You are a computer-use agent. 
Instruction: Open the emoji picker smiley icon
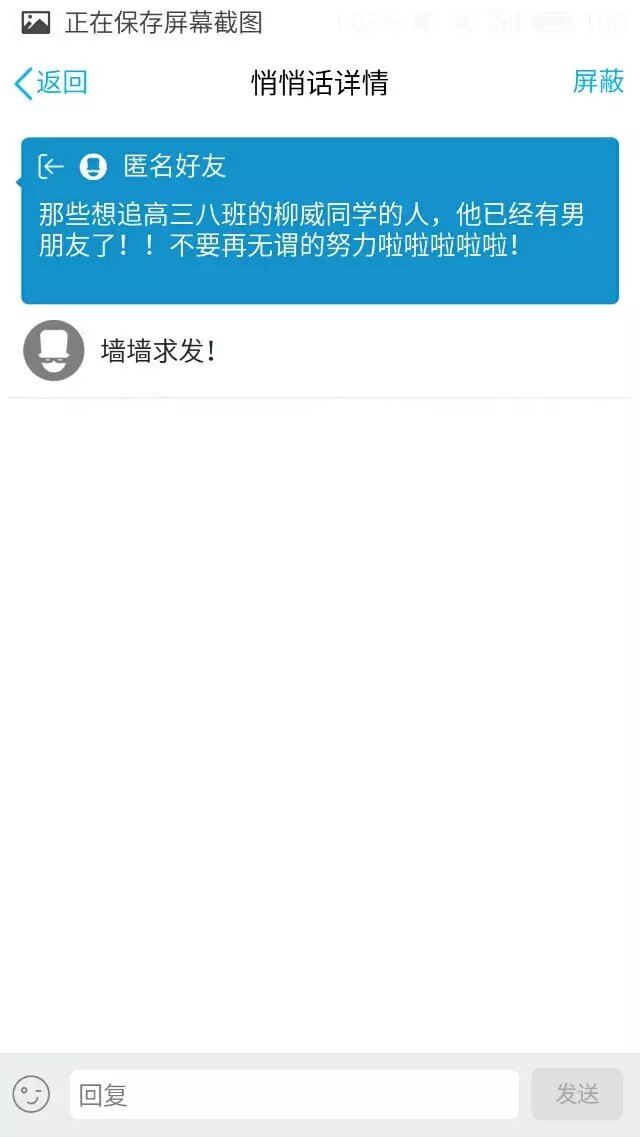31,1094
